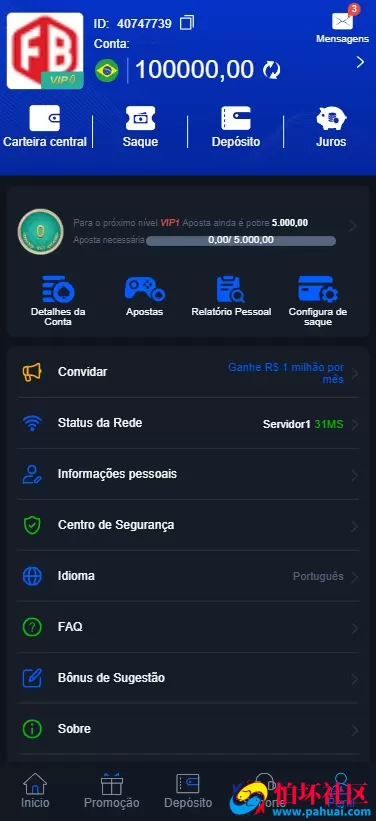Open Configura de saque
This screenshot has height=821, width=376.
(x=318, y=301)
